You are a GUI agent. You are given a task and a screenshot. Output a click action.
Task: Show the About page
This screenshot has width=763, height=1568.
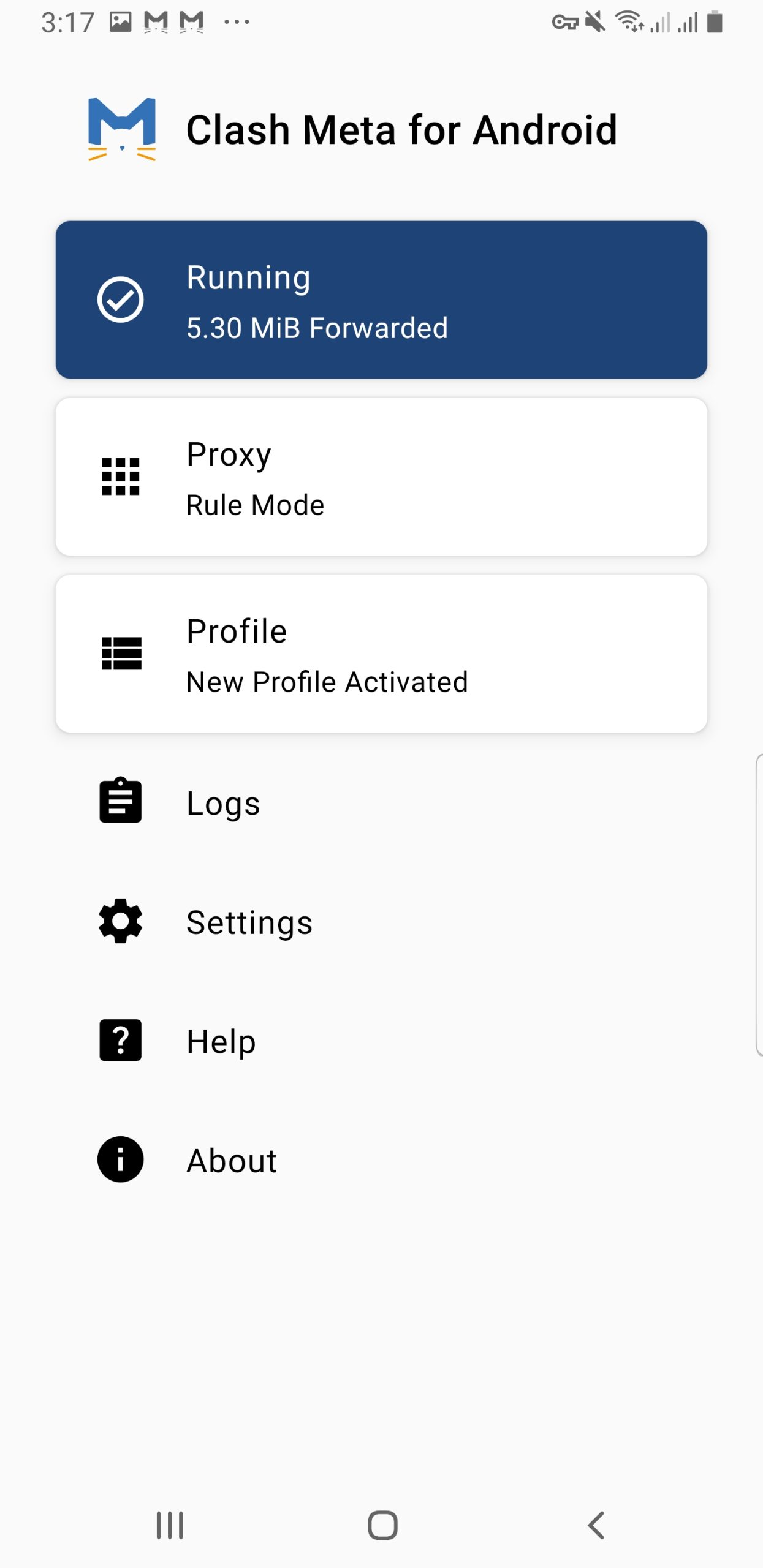pos(232,1159)
